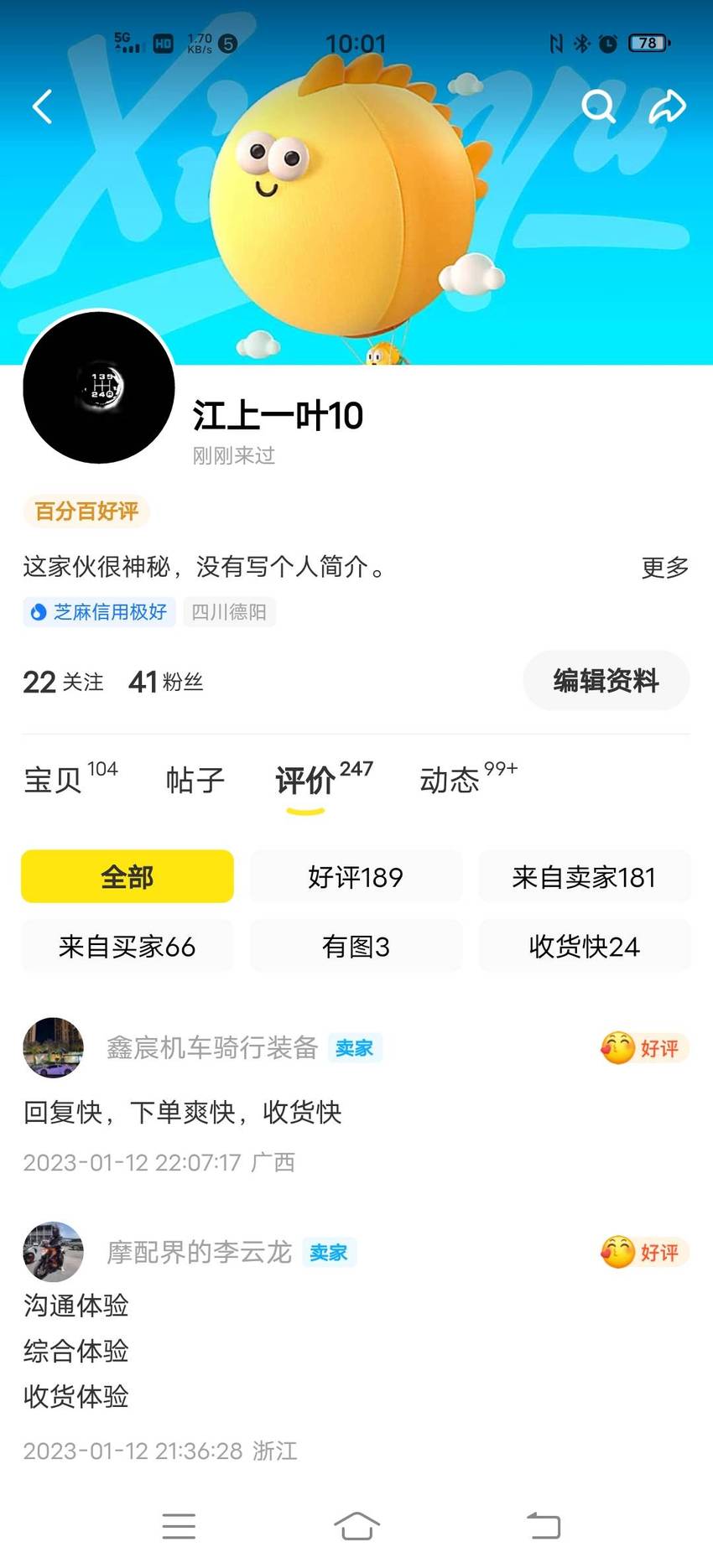Screen dimensions: 713x1568
Task: Filter reviews by 来自买家66
Action: click(x=128, y=946)
